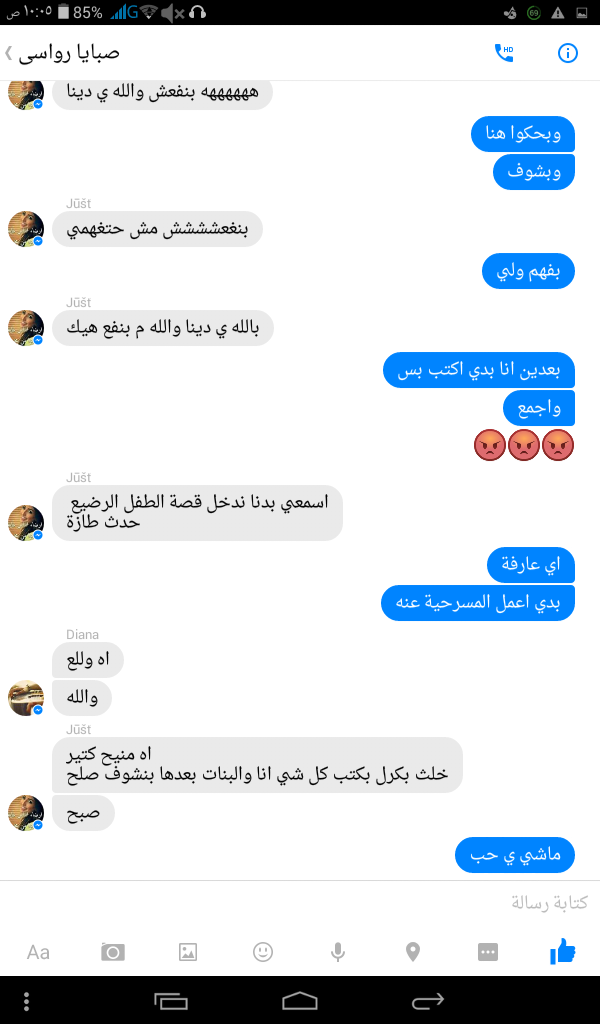Open the photo gallery picker
This screenshot has height=1024, width=600.
point(187,952)
